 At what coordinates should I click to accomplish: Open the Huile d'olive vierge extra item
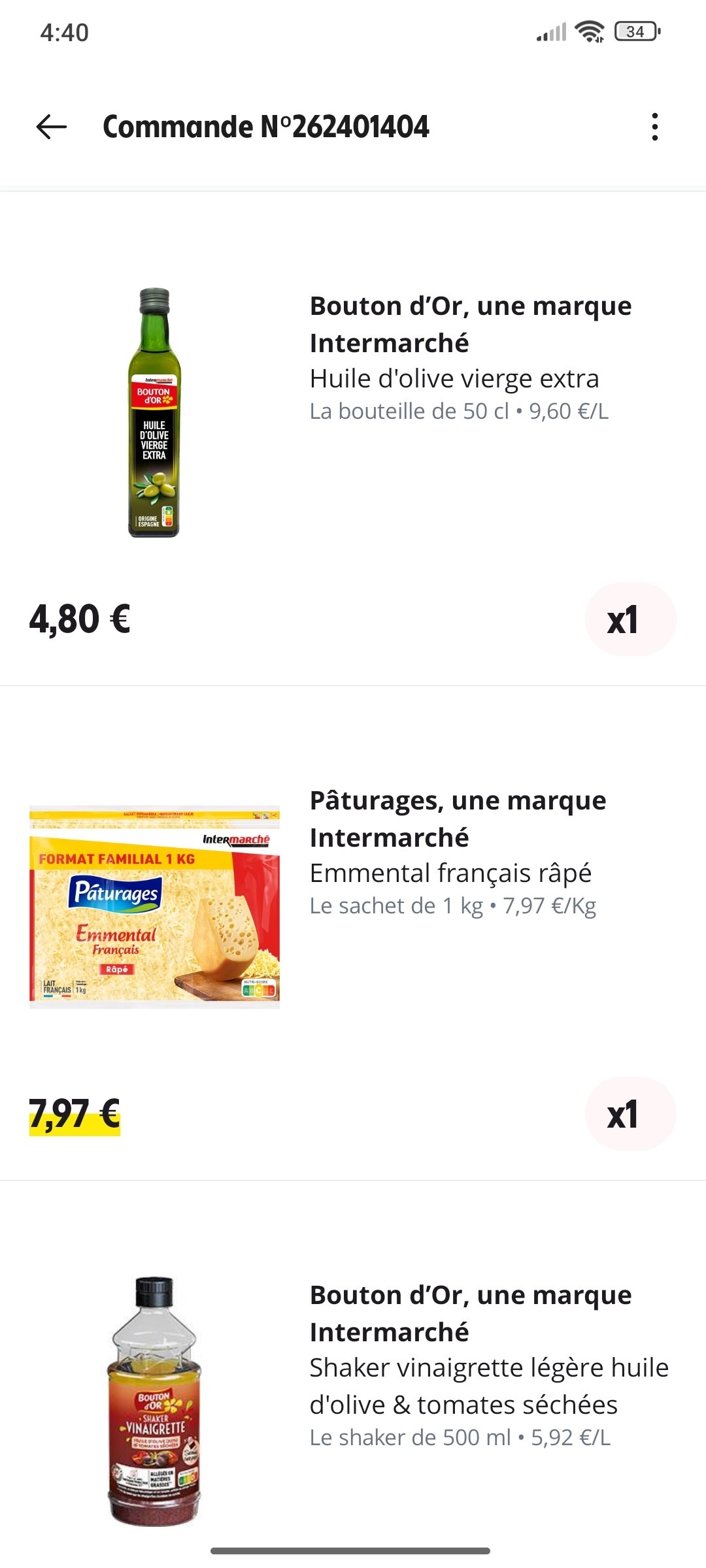[x=454, y=379]
